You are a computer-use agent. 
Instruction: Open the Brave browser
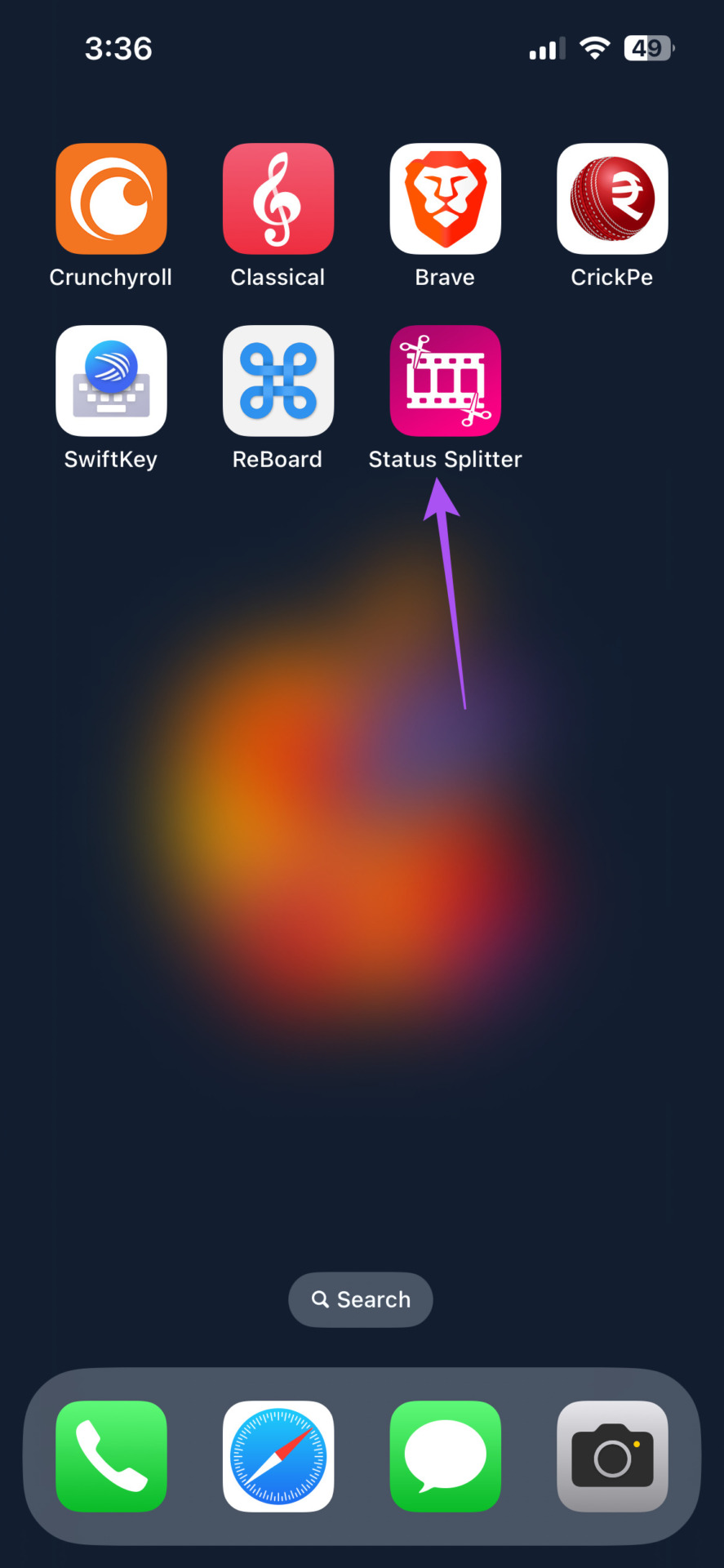pos(445,199)
